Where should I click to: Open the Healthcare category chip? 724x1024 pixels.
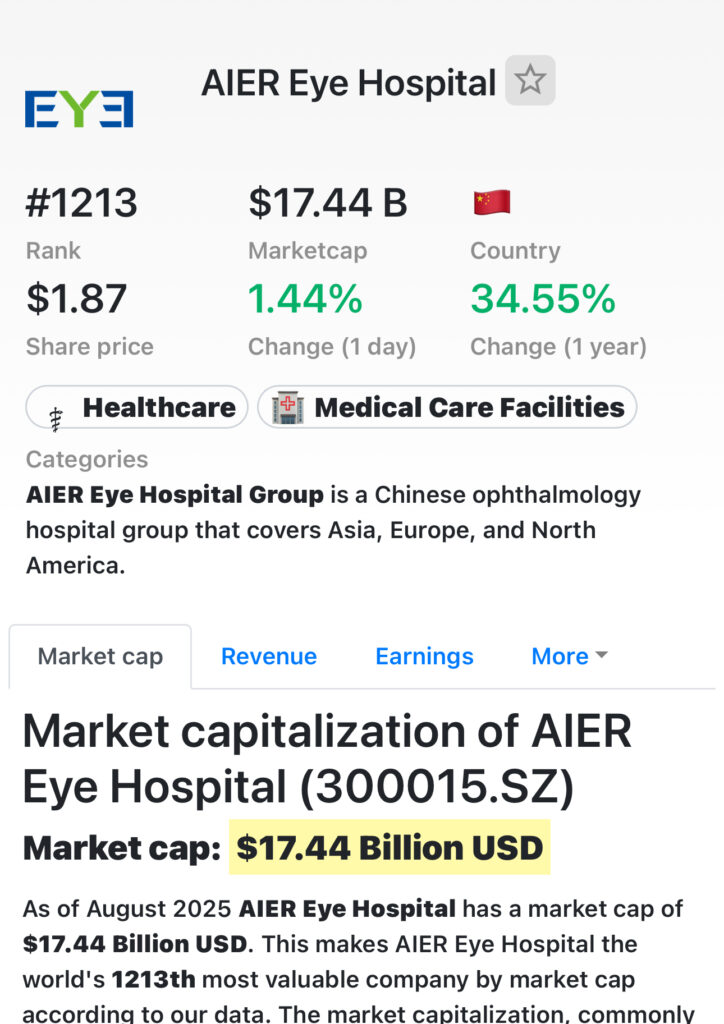137,407
